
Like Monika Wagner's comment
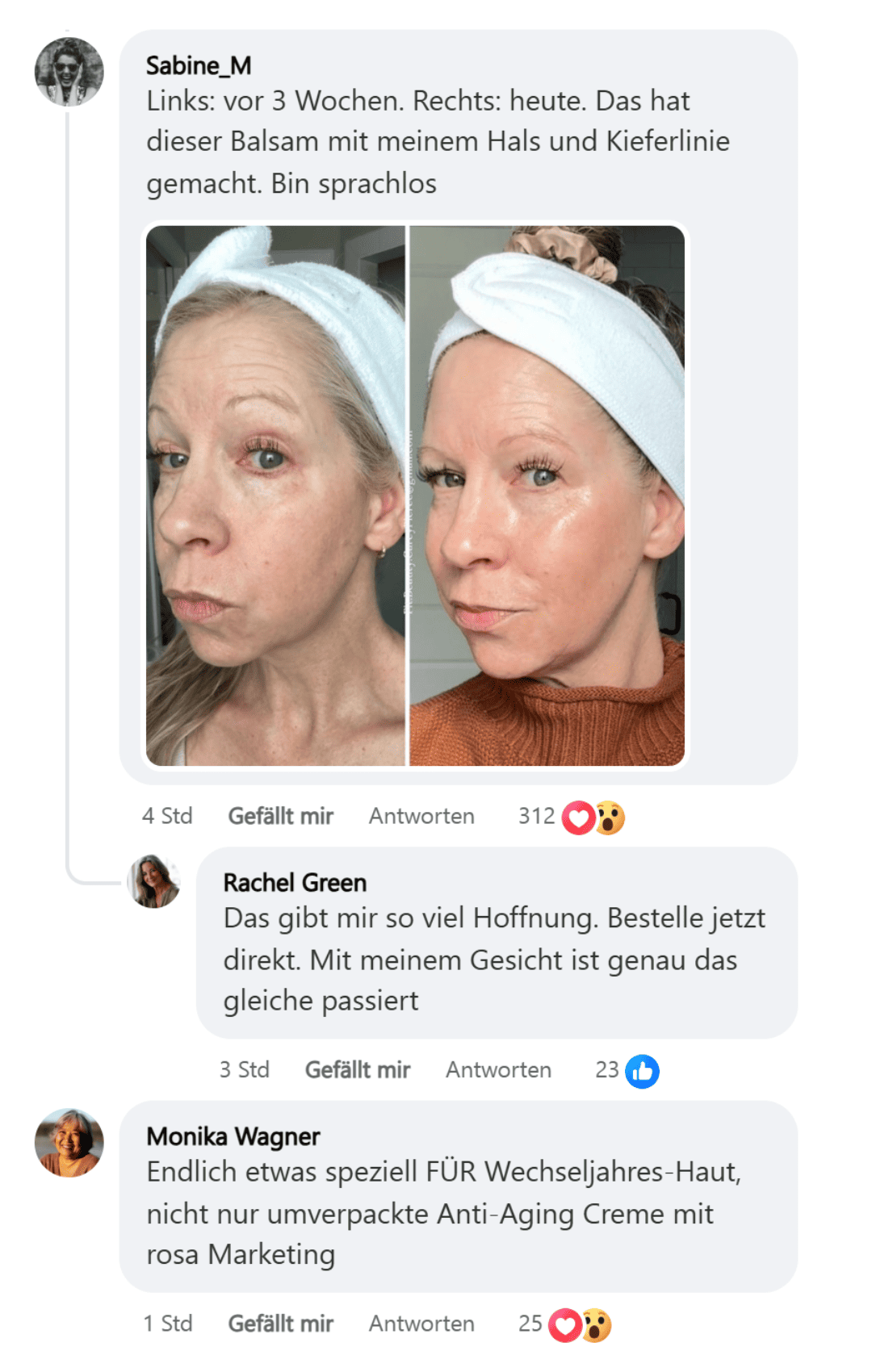pos(280,1324)
